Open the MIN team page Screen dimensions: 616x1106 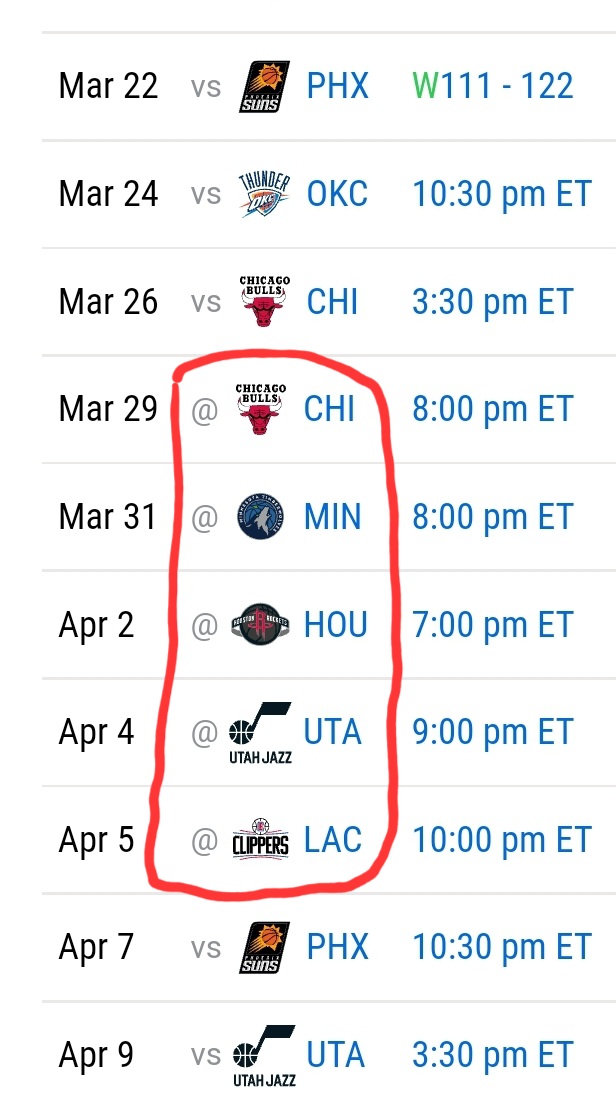332,517
